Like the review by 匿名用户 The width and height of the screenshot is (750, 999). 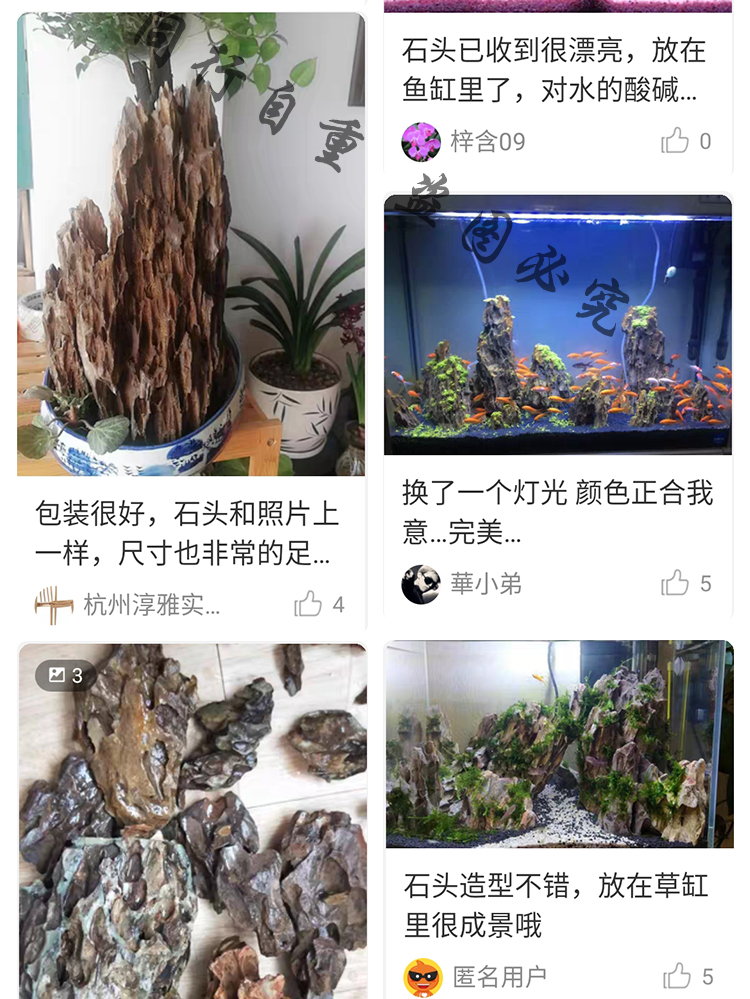688,976
